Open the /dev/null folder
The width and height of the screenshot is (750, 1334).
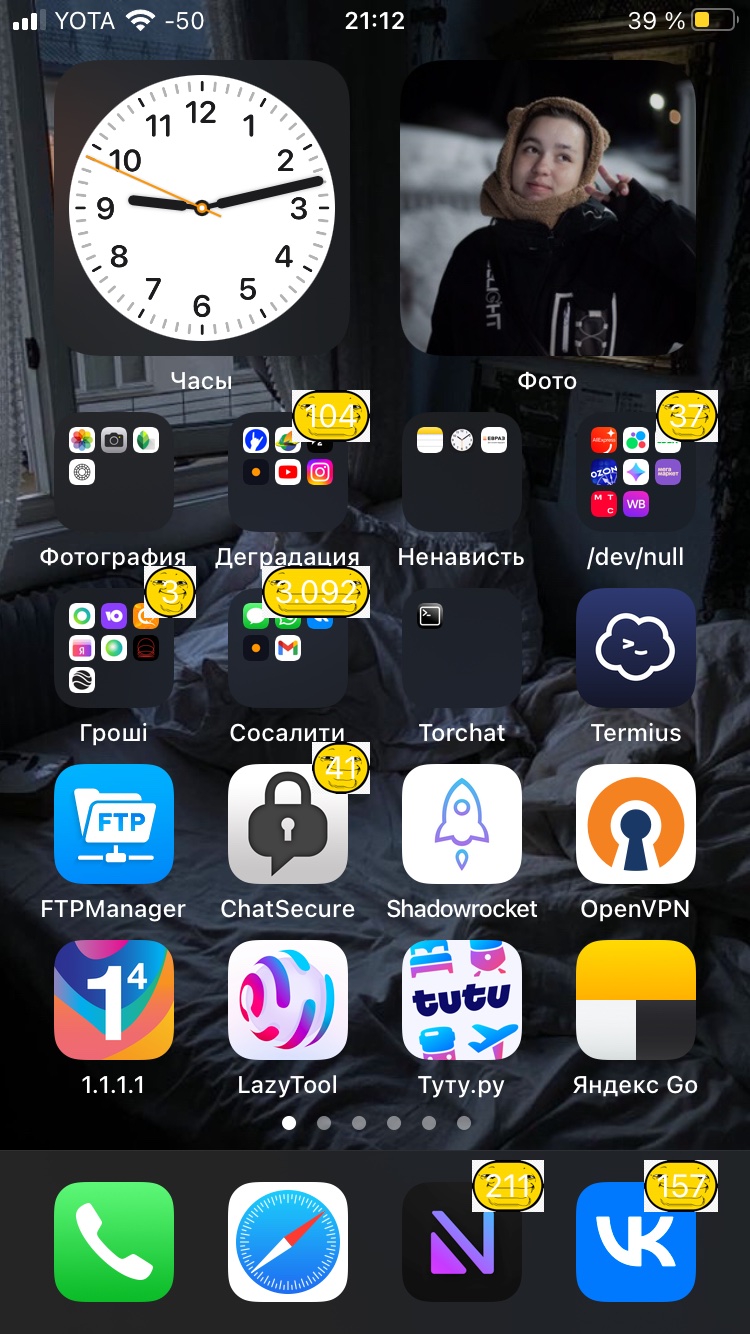(x=636, y=472)
